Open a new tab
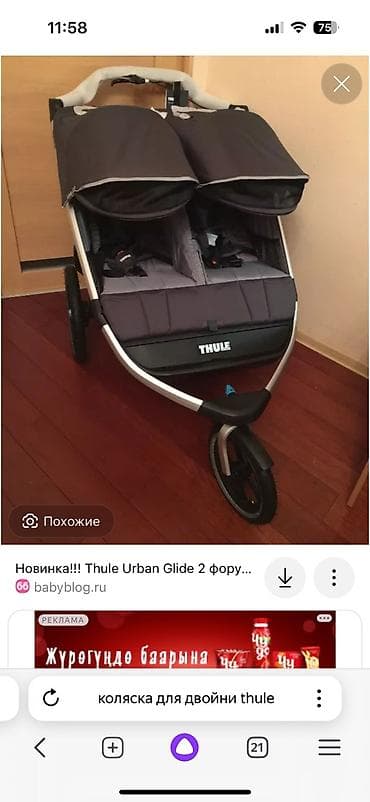This screenshot has height=802, width=370. [113, 748]
